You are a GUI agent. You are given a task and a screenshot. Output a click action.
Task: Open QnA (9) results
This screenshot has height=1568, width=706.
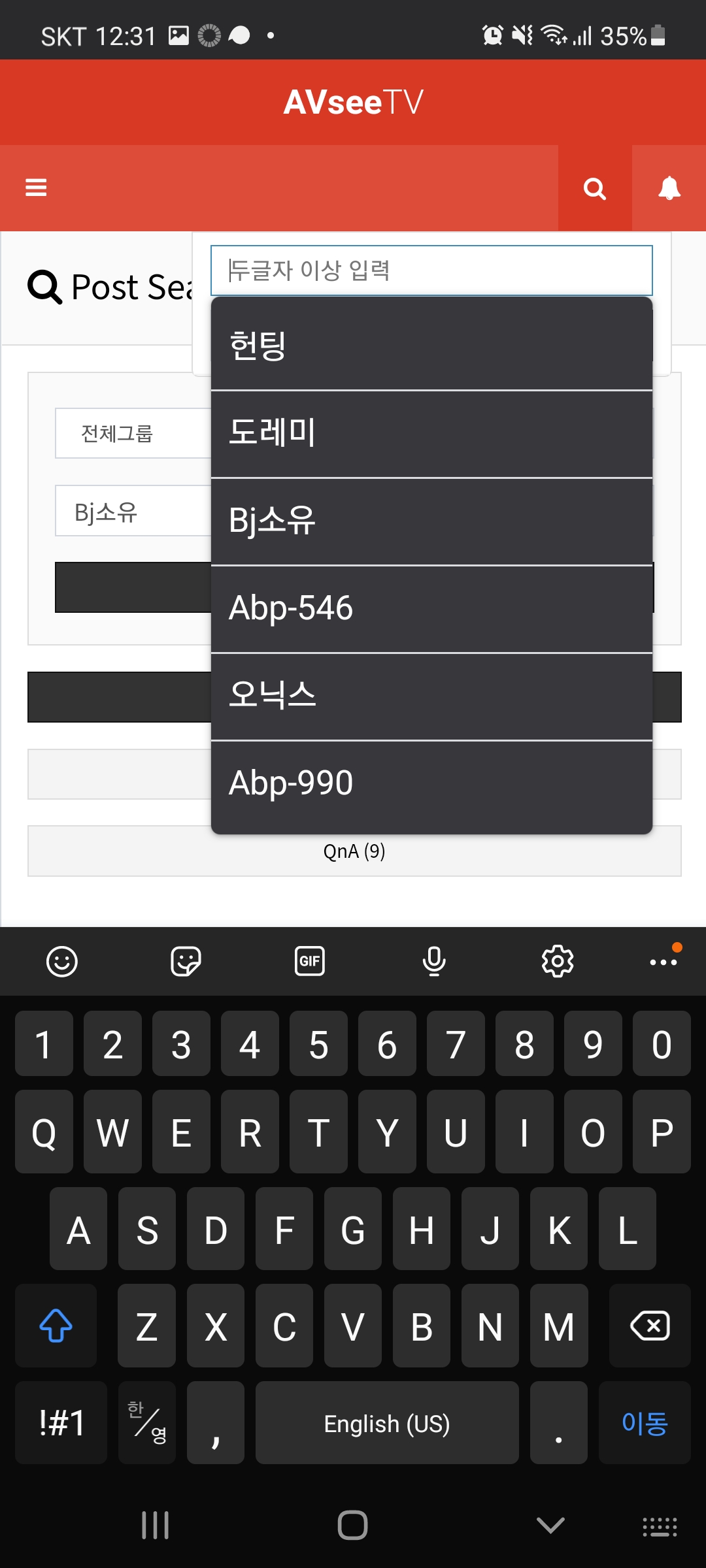354,851
